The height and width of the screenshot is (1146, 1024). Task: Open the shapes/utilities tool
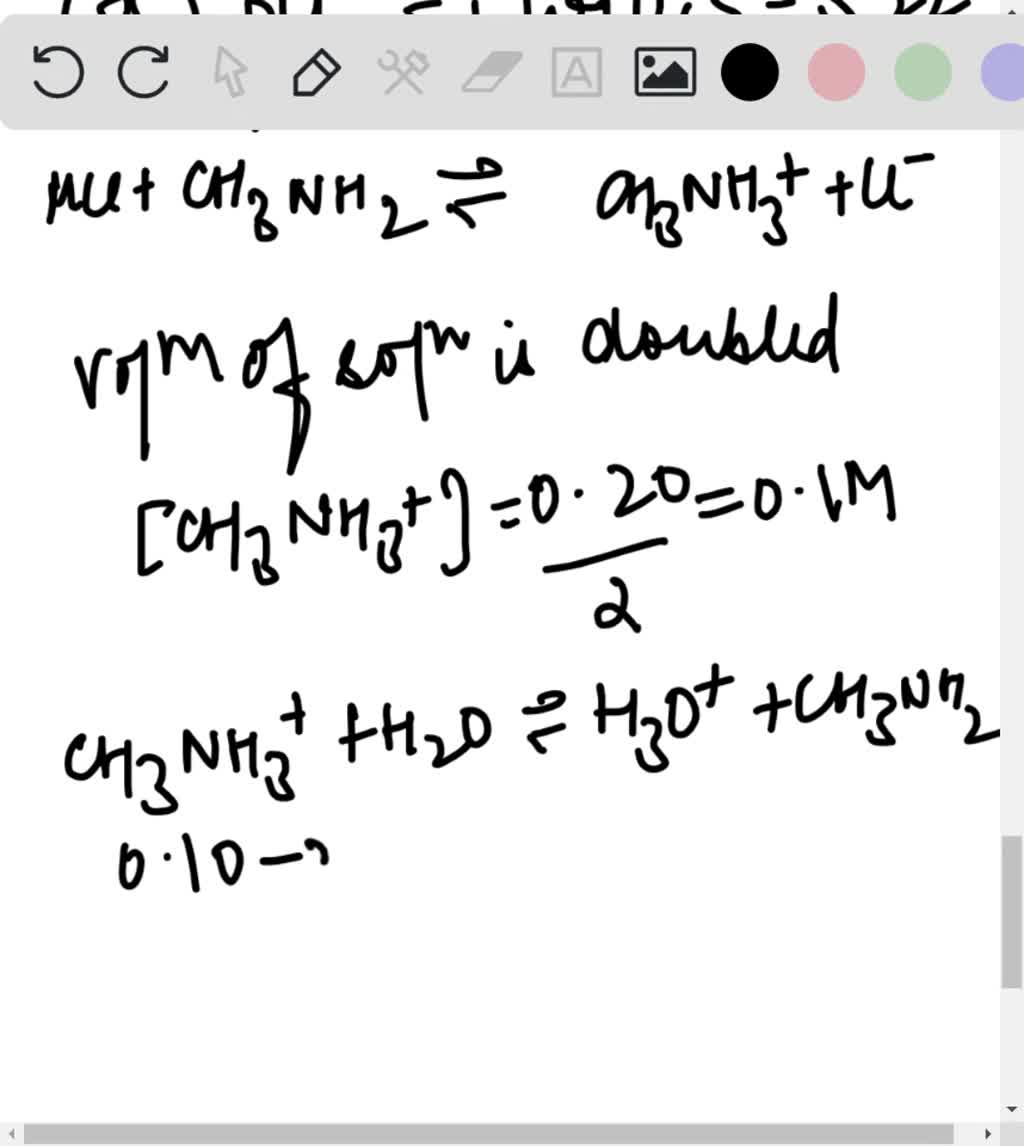[x=400, y=75]
